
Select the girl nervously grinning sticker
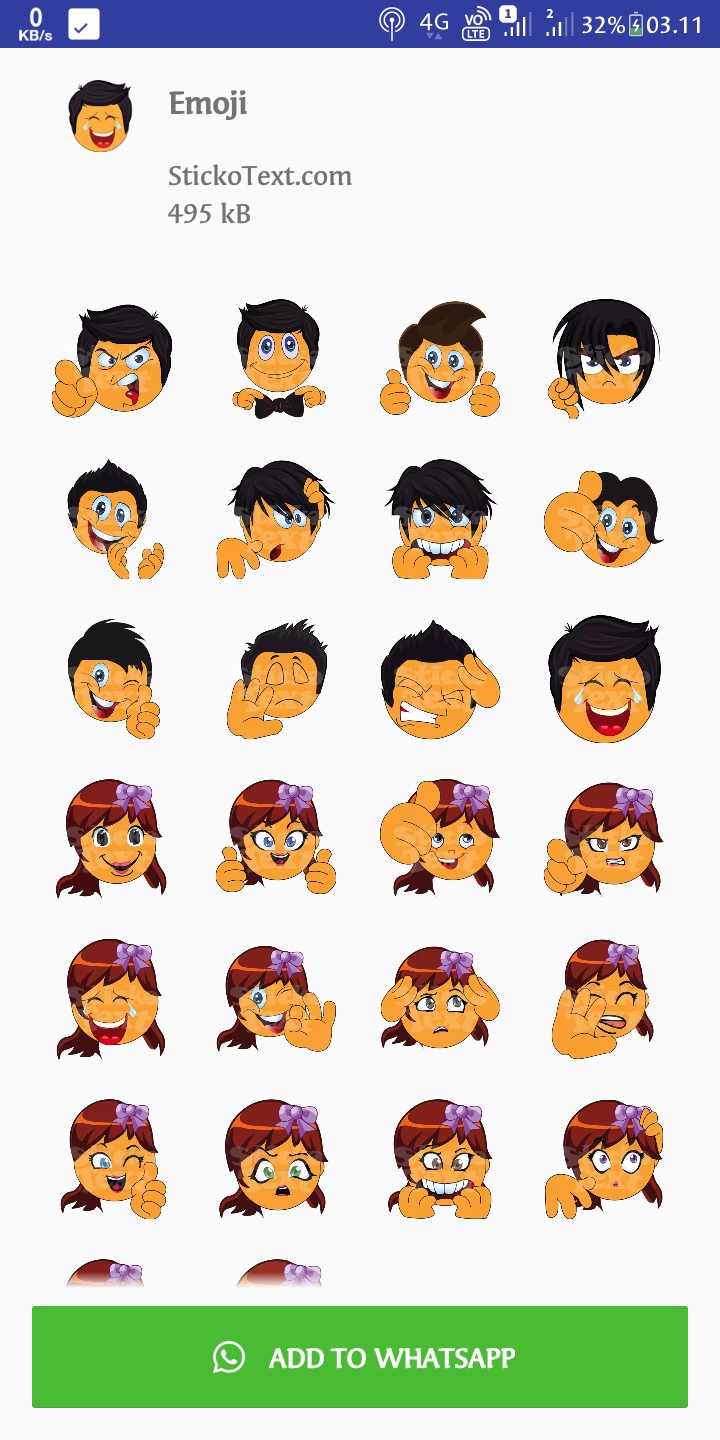440,1158
